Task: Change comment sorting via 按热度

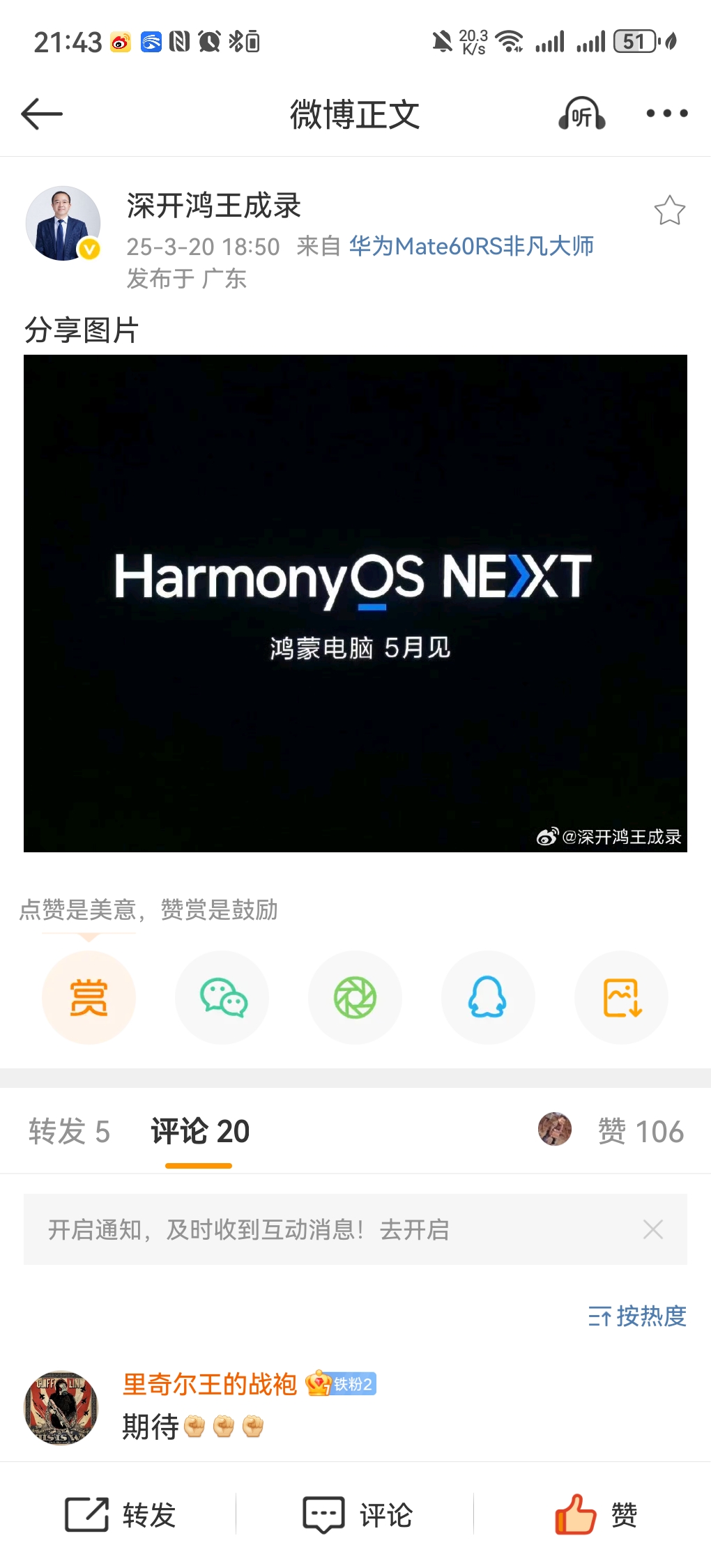Action: (x=637, y=1316)
